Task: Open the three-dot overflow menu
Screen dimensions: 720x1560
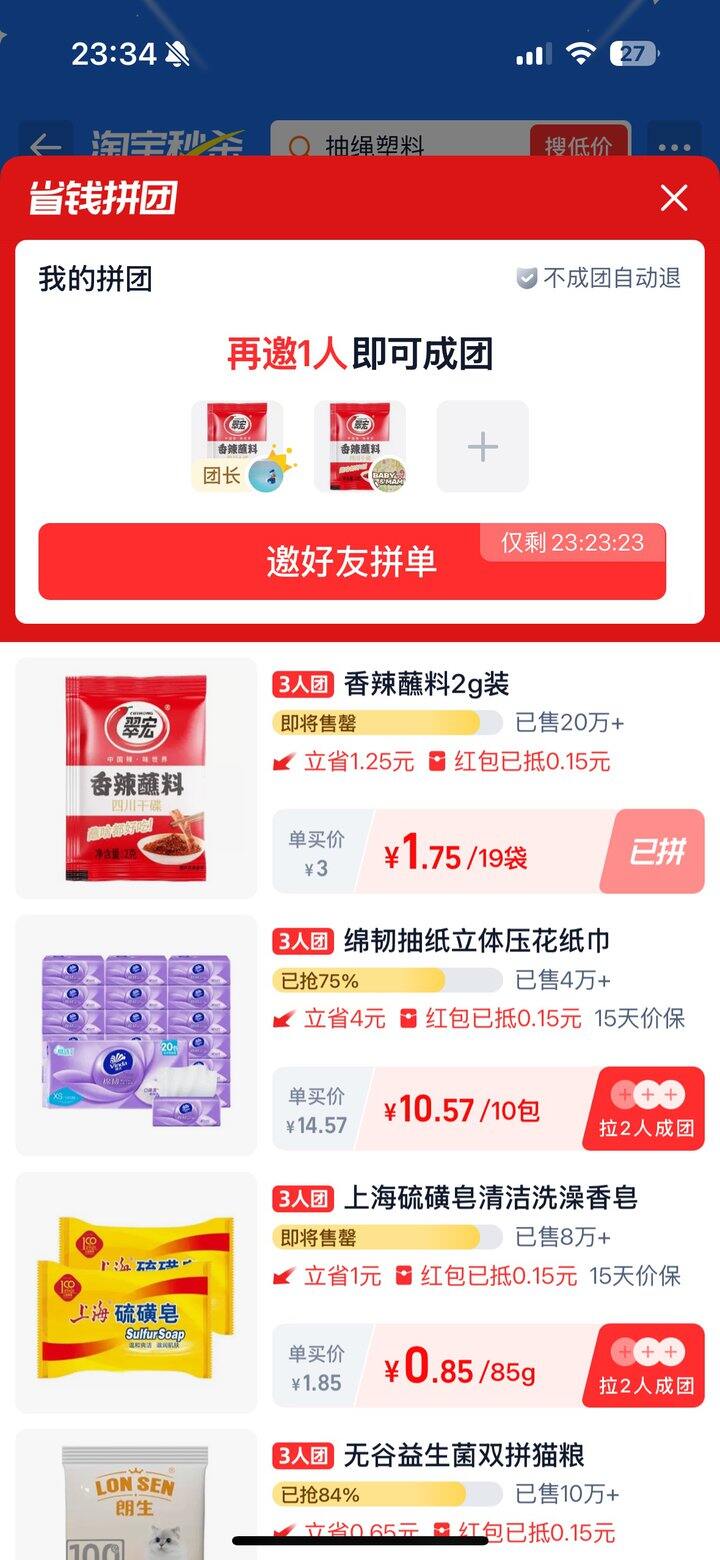Action: click(x=674, y=147)
